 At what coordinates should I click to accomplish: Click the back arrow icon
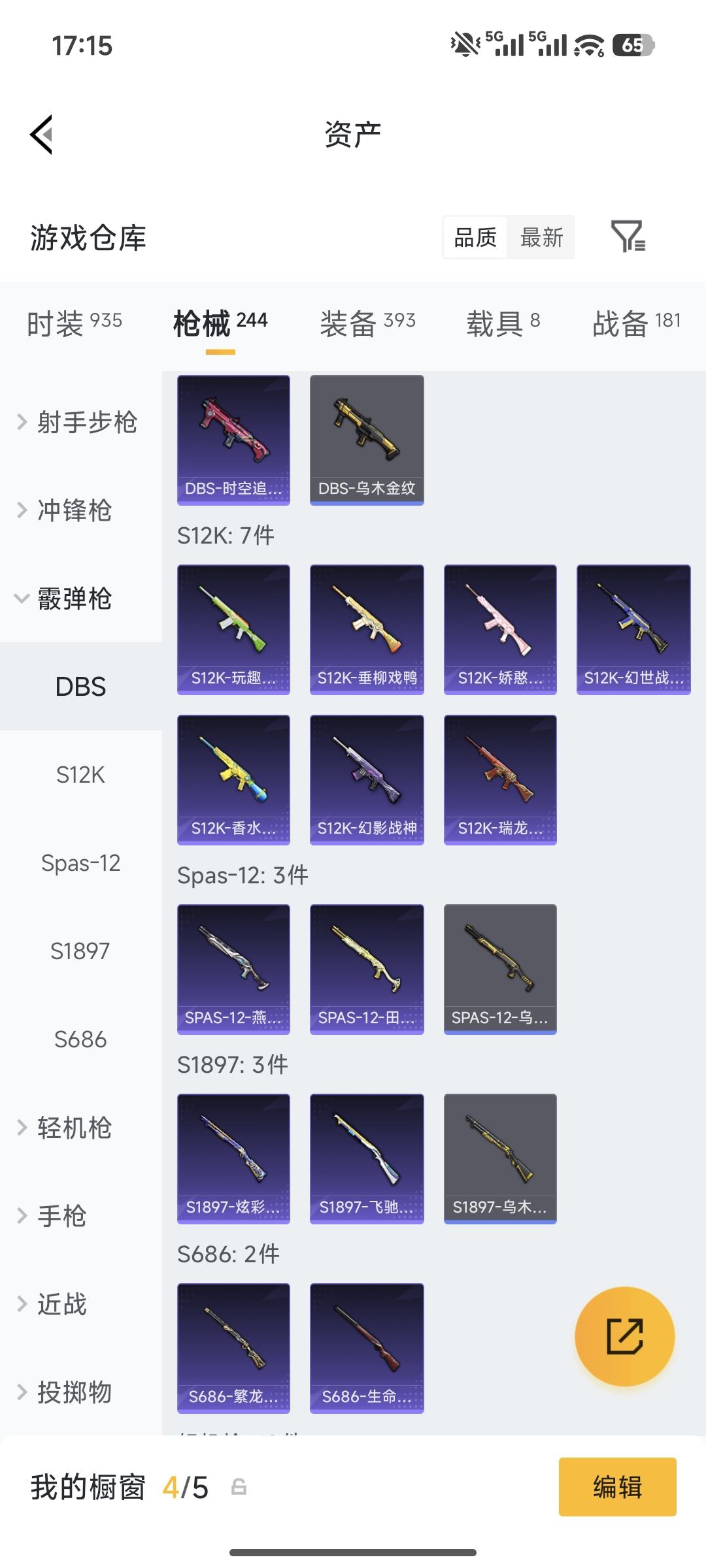(x=41, y=133)
